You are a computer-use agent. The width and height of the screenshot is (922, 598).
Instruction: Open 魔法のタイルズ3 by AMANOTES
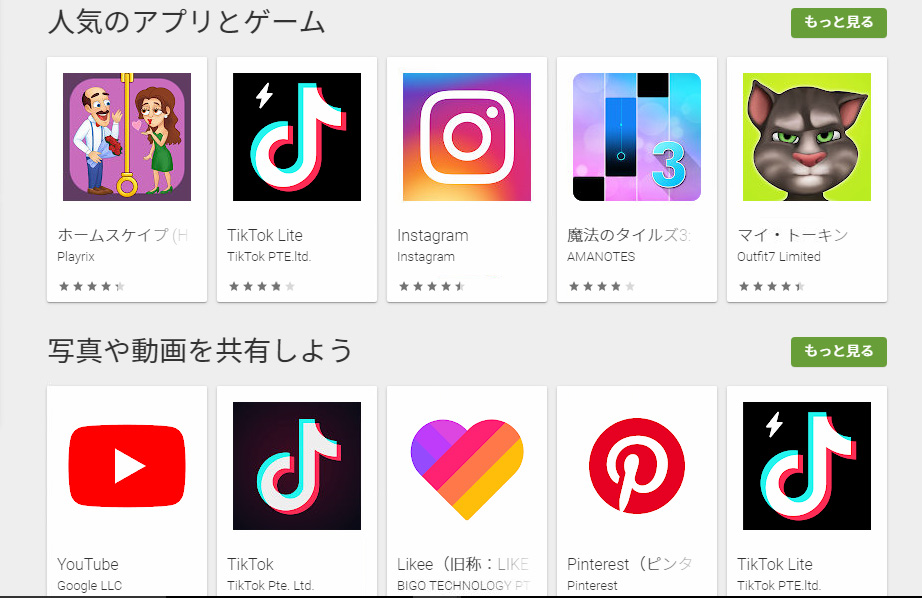[x=637, y=137]
